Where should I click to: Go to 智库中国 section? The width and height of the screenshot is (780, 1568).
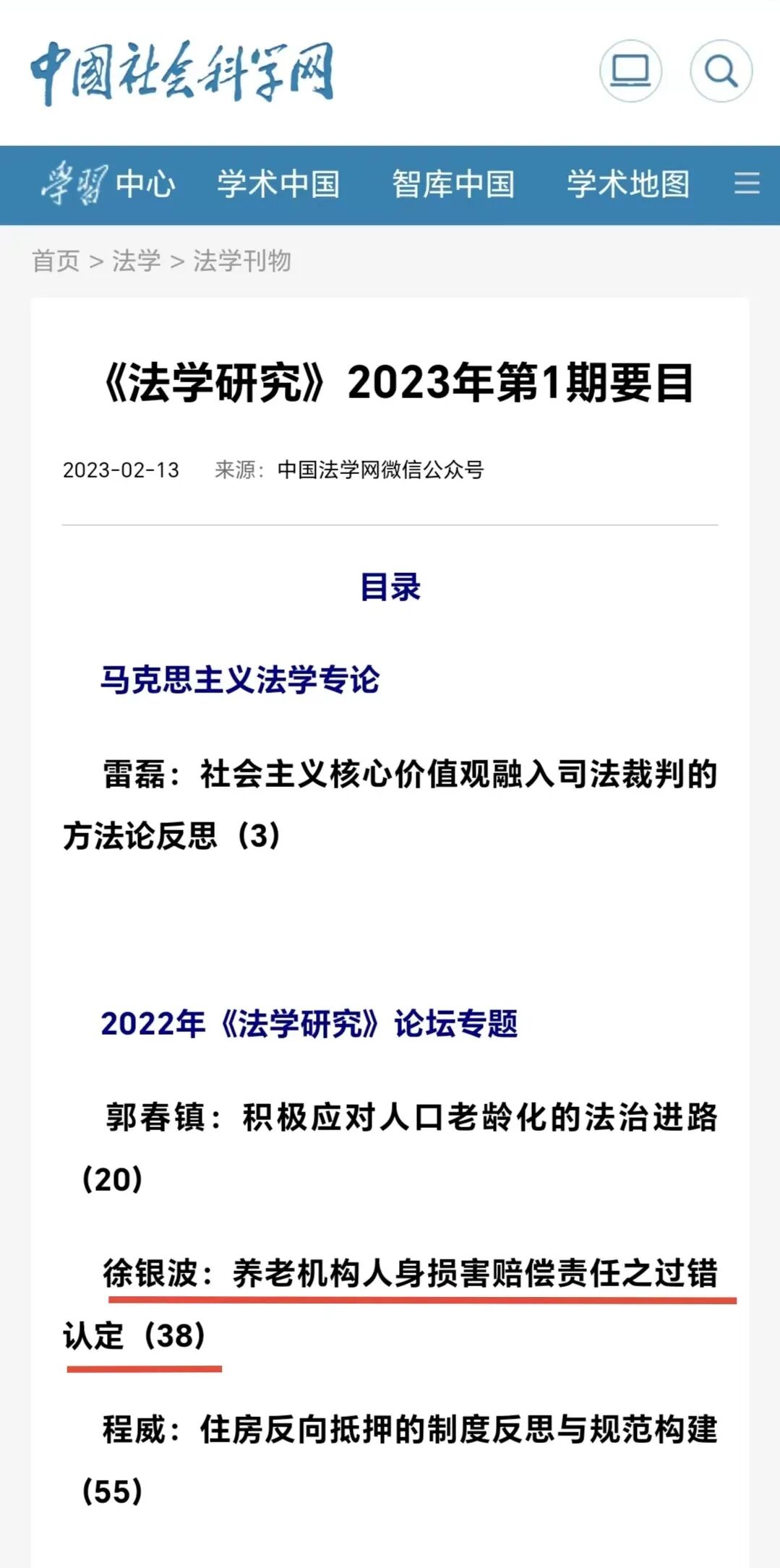tap(453, 184)
